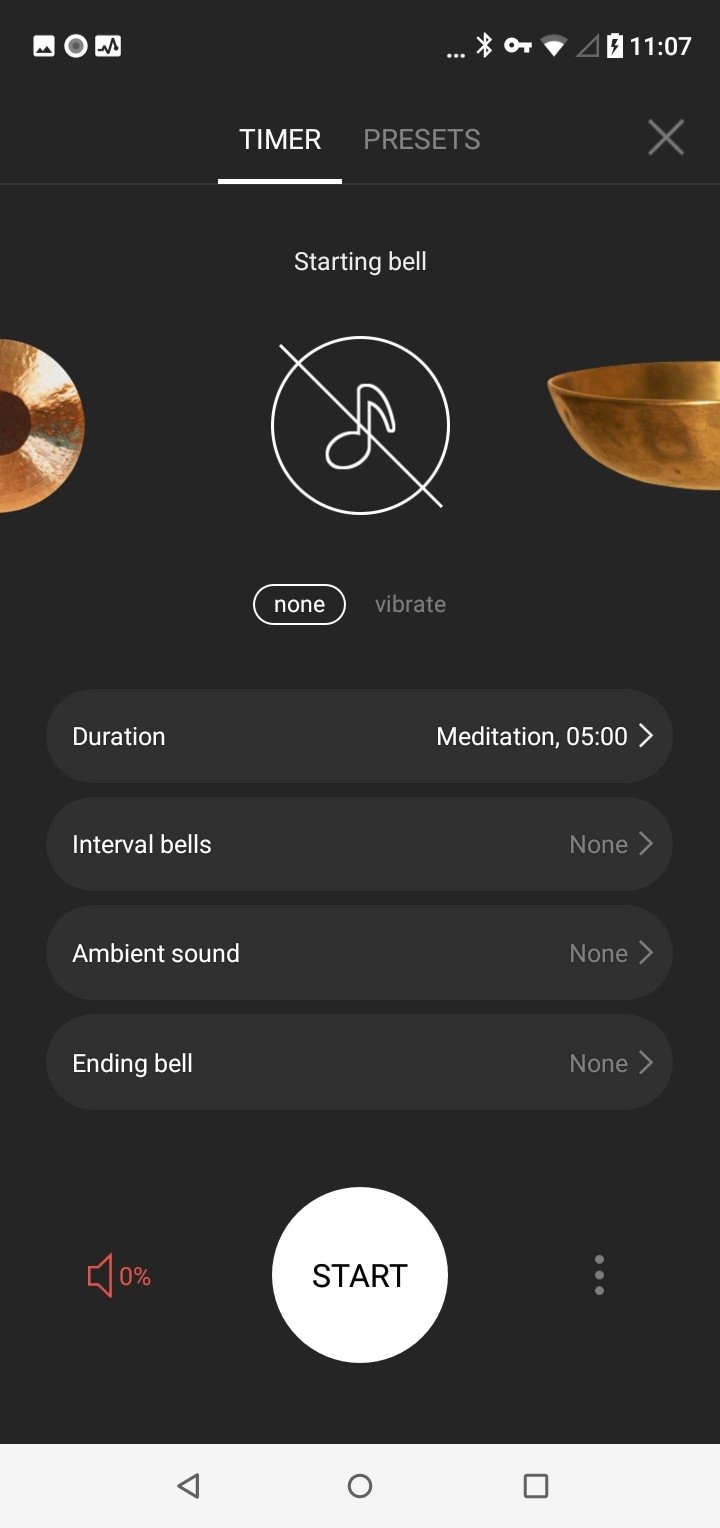
Task: Select the Timer tab
Action: 280,139
